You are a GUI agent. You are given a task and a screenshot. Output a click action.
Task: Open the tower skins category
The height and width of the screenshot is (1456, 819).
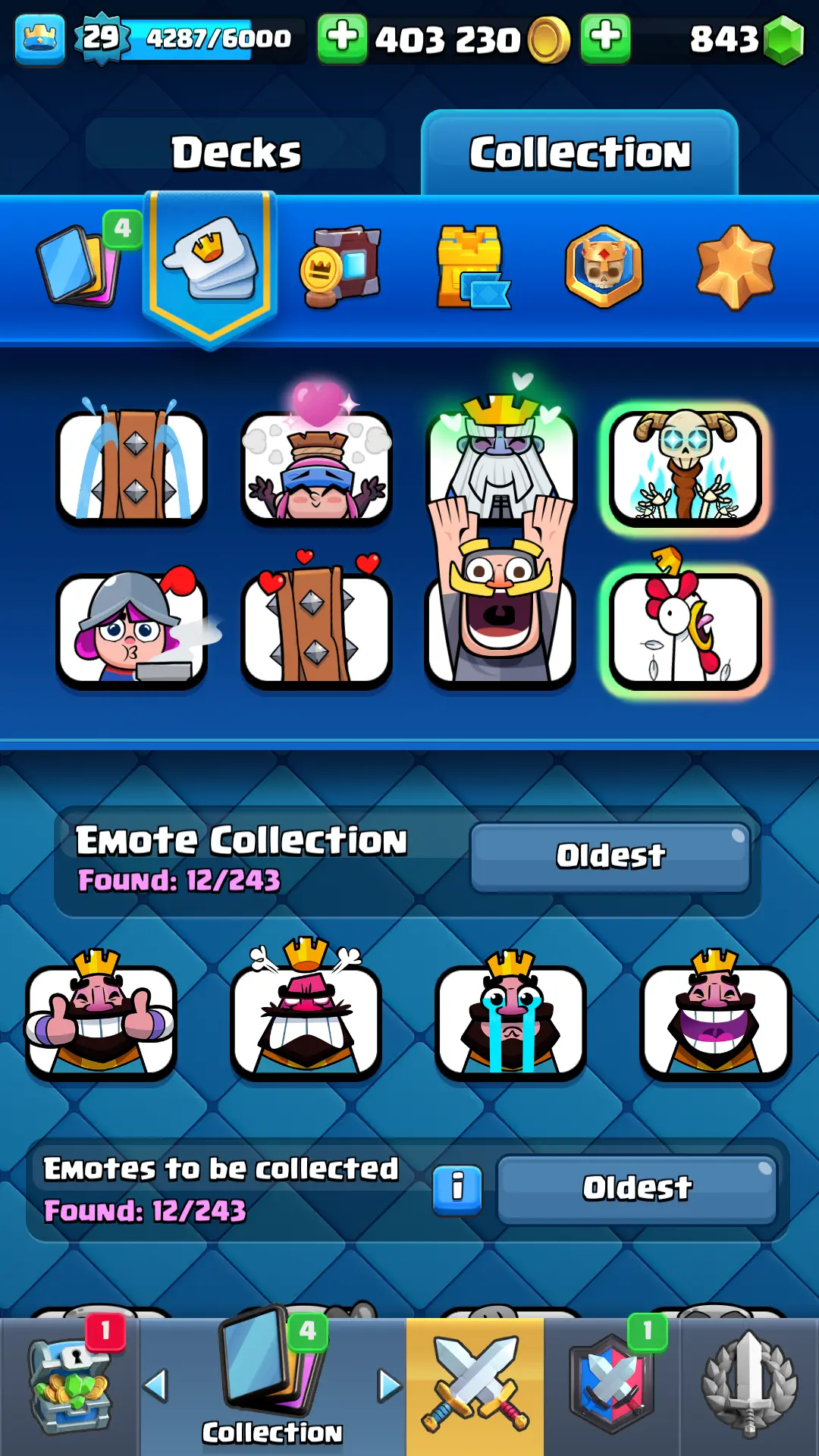coord(472,267)
